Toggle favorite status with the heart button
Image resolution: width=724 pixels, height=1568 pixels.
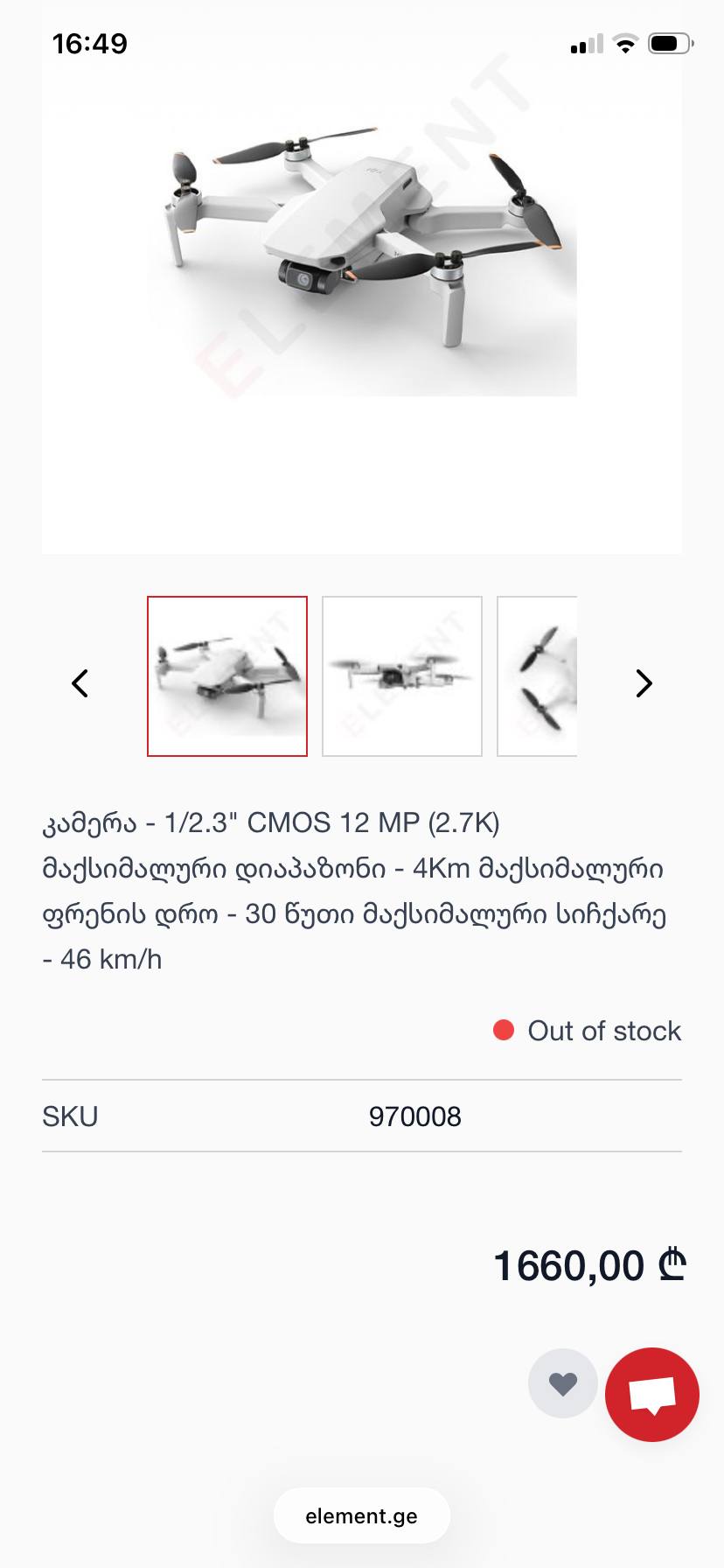click(x=562, y=1382)
